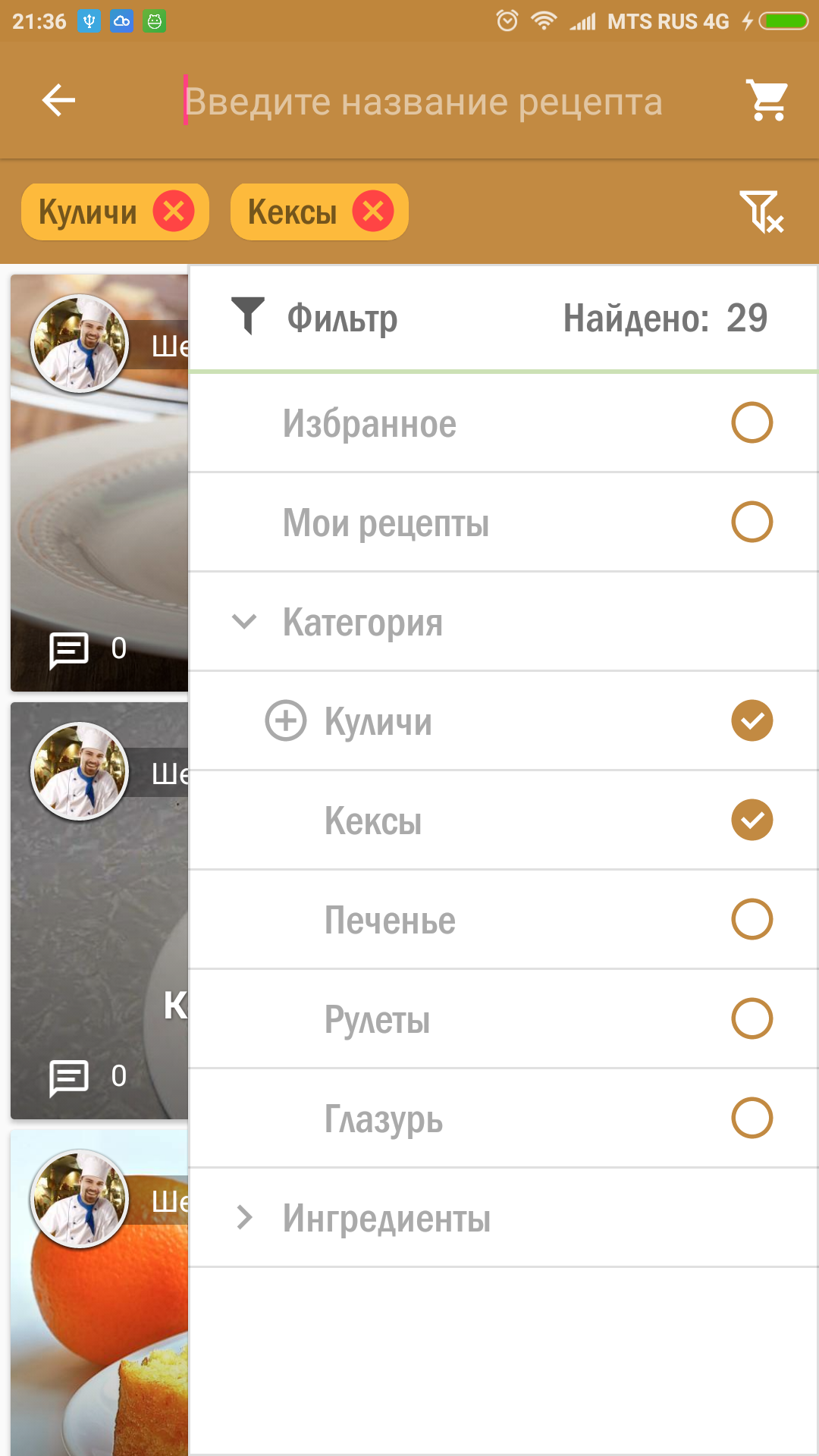
Task: Open the shopping cart
Action: (x=767, y=100)
